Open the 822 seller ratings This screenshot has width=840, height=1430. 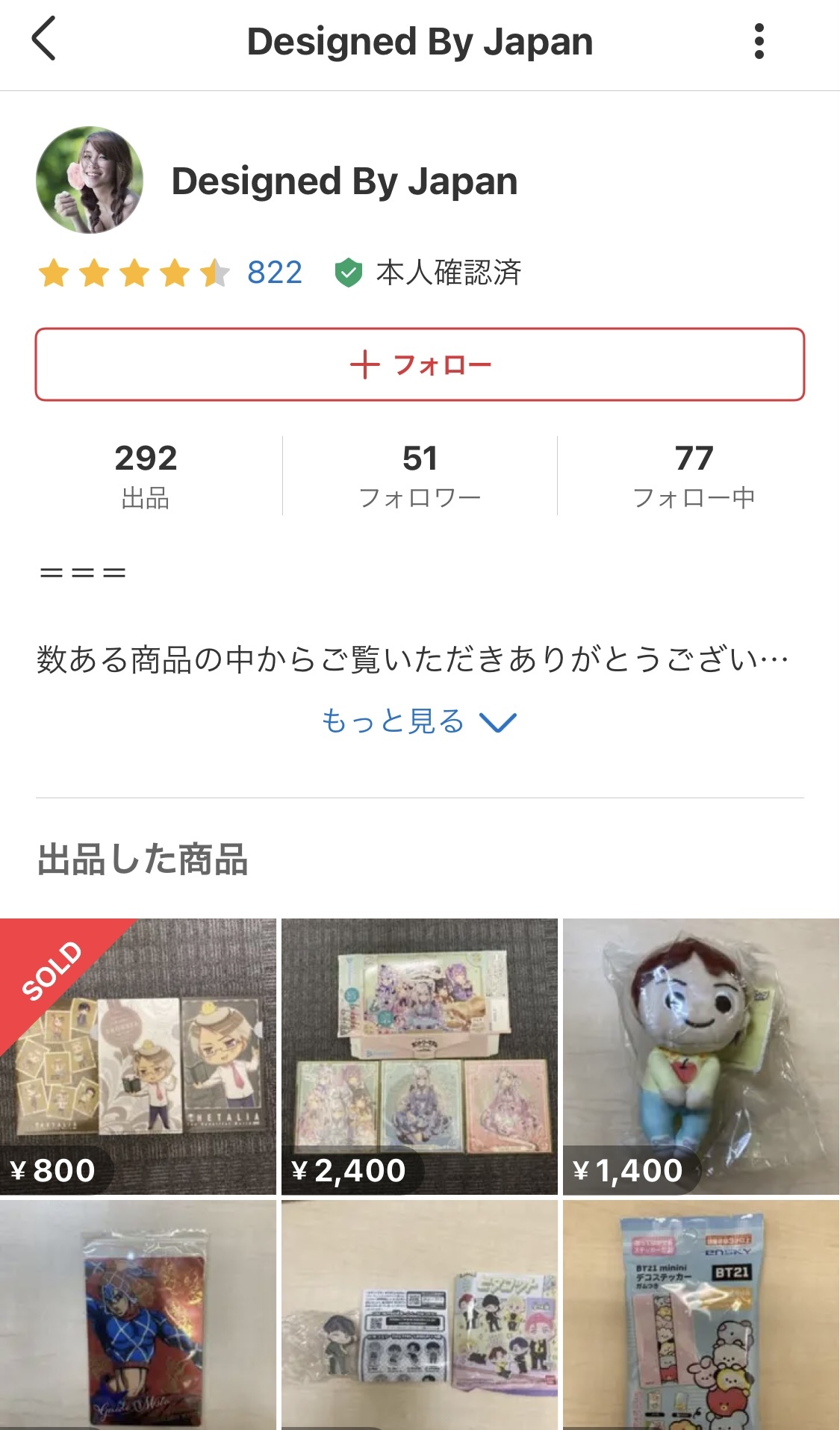274,273
